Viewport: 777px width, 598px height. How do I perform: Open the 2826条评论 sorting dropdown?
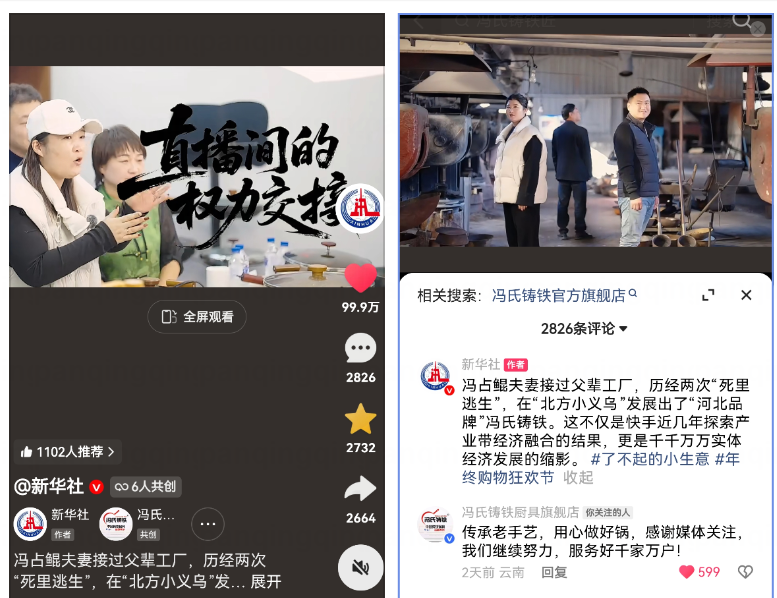(x=584, y=328)
